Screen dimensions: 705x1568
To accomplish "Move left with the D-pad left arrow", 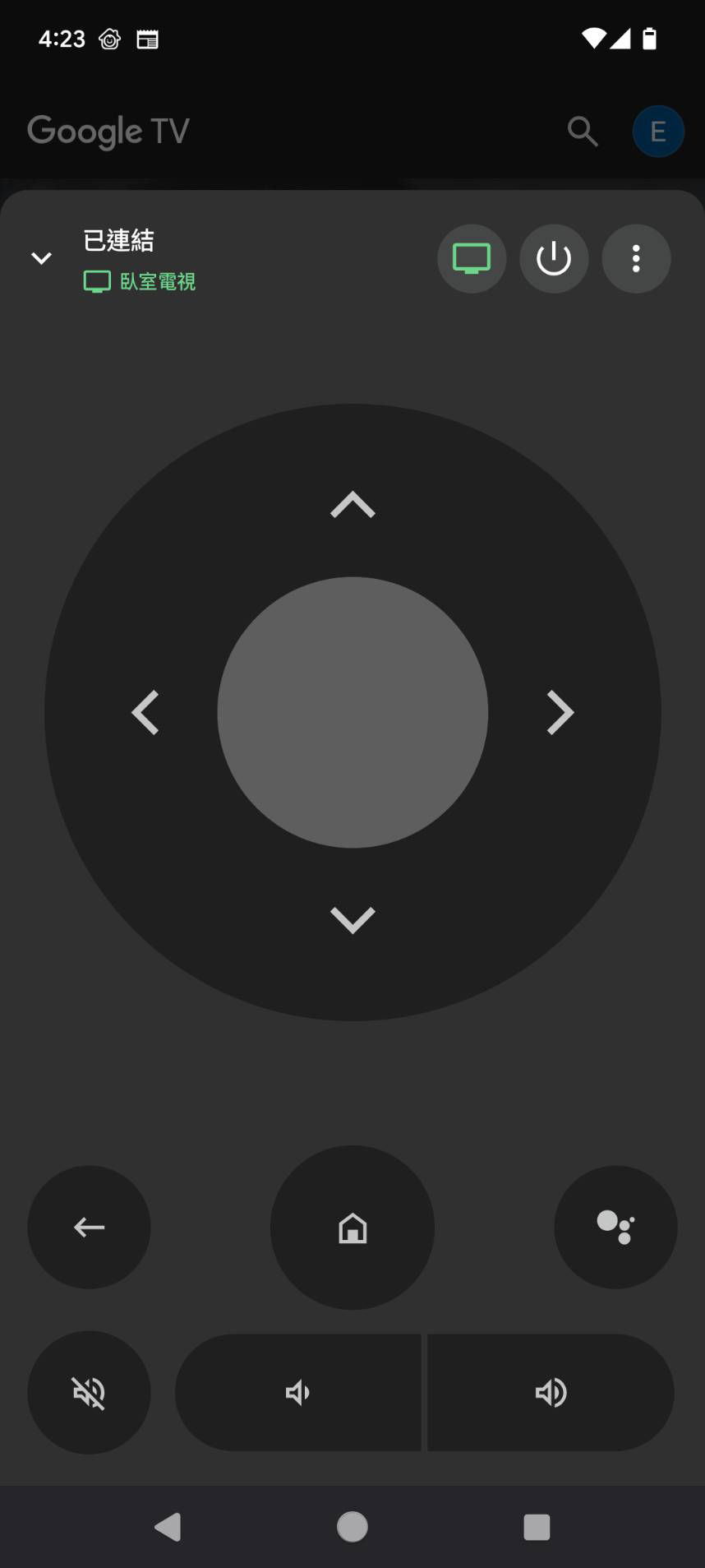I will (x=145, y=712).
